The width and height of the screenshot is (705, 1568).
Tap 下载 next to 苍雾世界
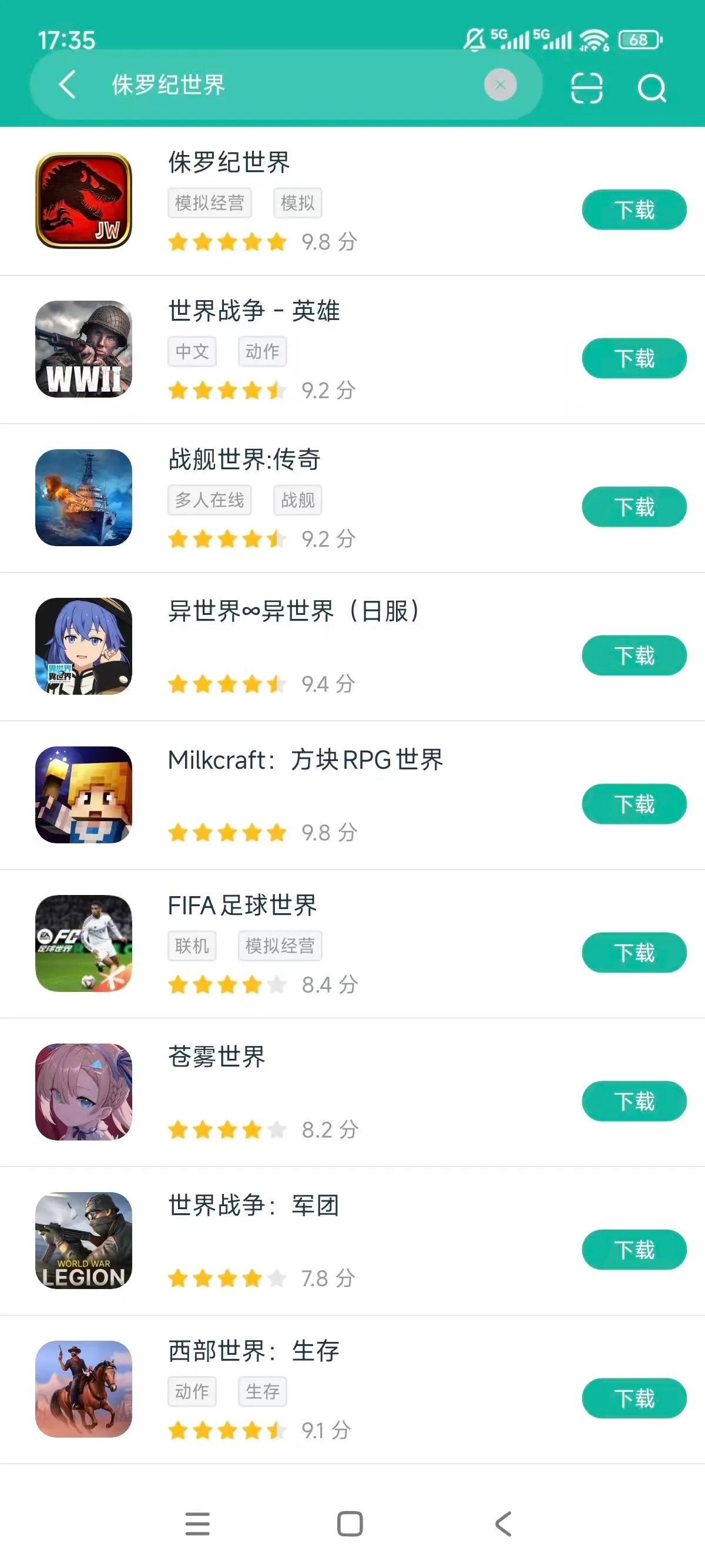633,1101
